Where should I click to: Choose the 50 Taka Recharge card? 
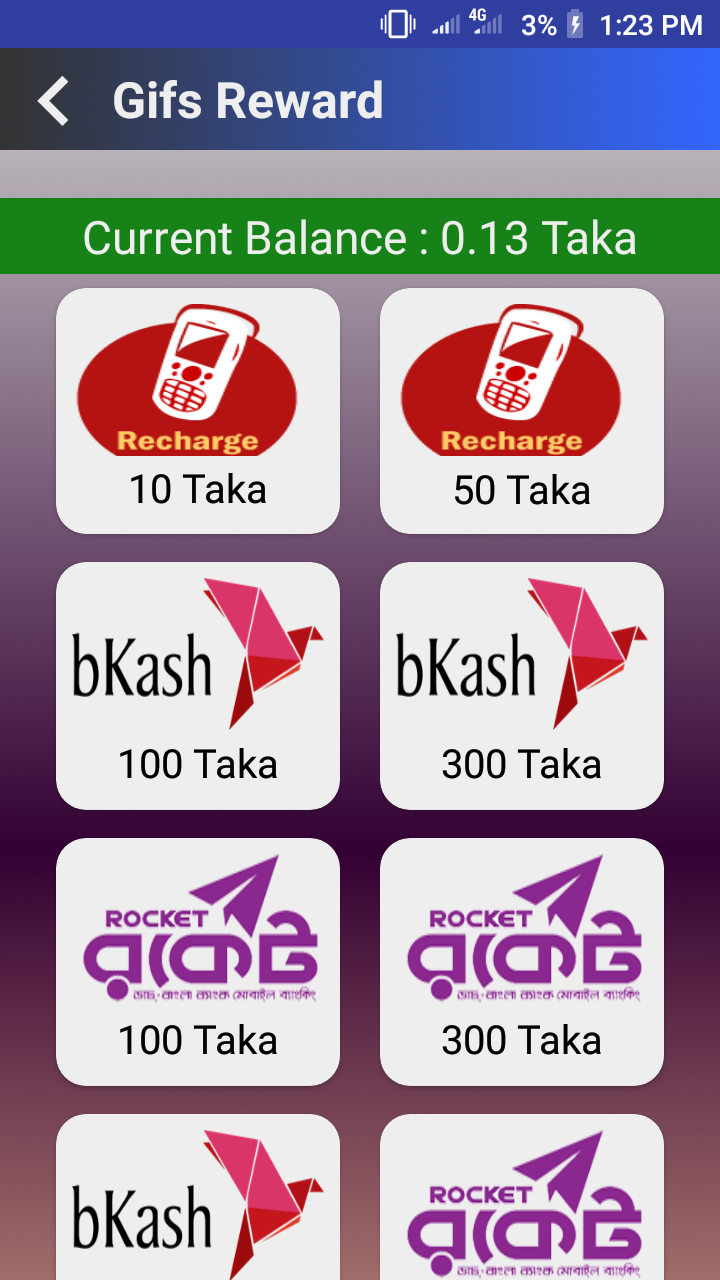[522, 411]
